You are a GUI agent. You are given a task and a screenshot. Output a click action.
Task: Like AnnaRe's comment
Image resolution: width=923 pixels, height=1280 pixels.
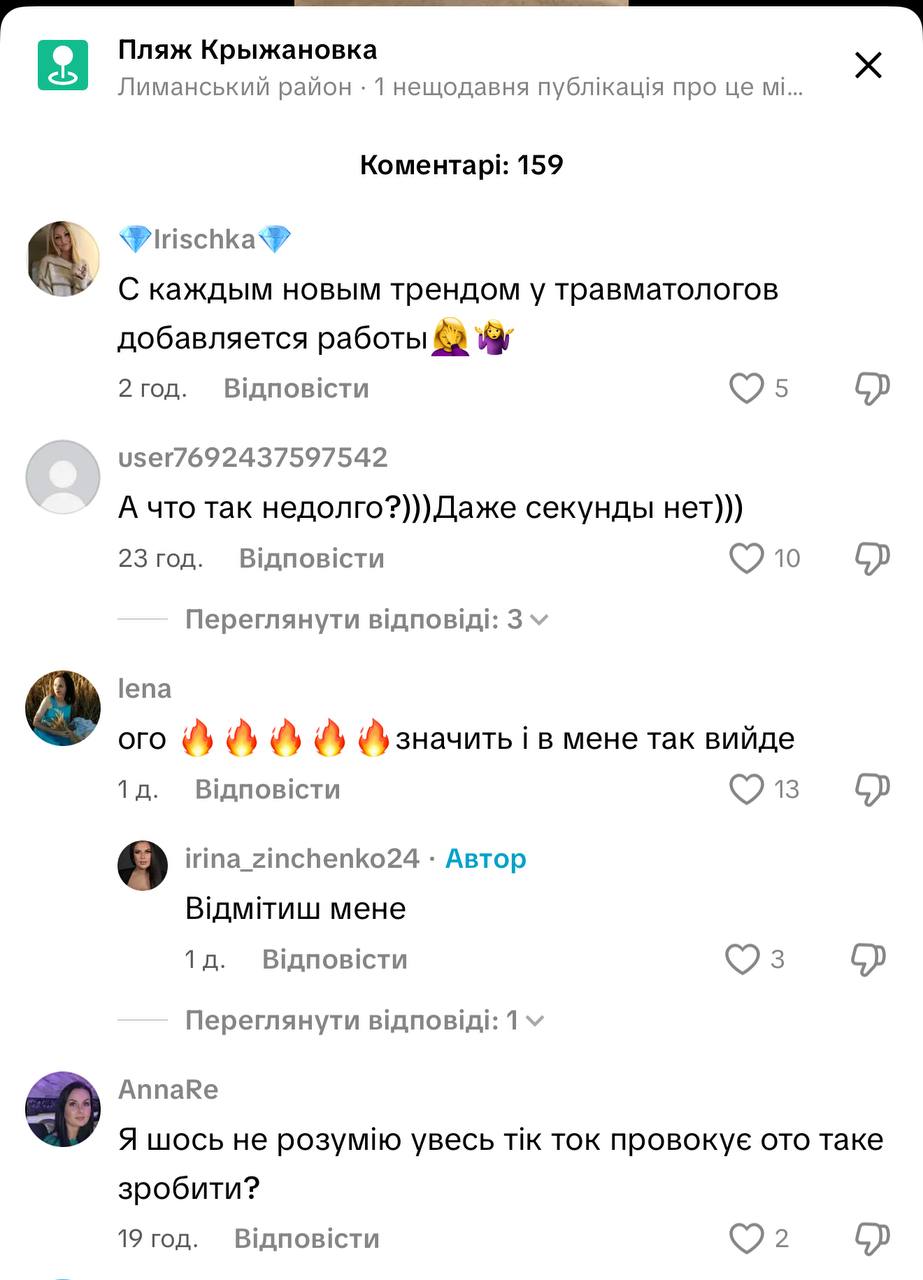[x=746, y=1238]
